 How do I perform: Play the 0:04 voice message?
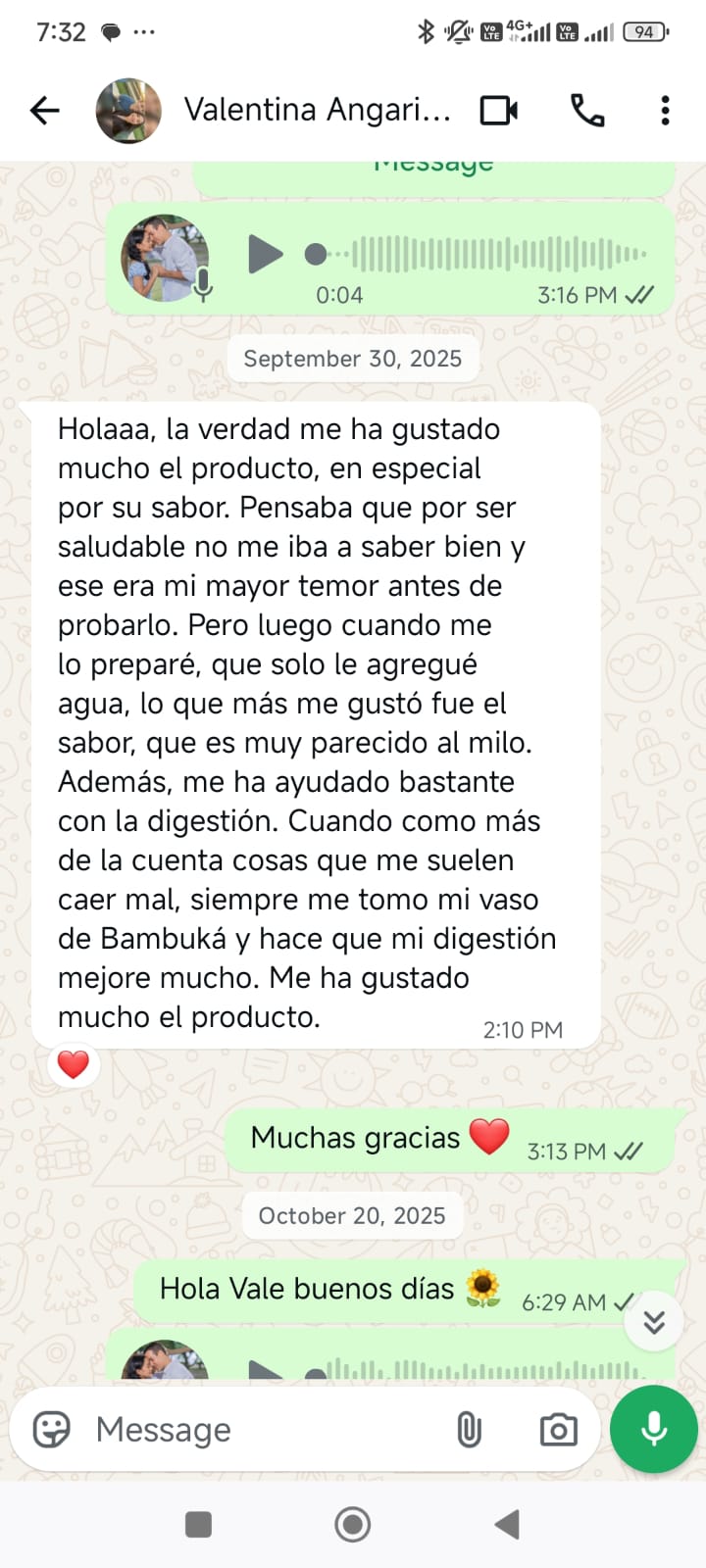click(x=265, y=255)
